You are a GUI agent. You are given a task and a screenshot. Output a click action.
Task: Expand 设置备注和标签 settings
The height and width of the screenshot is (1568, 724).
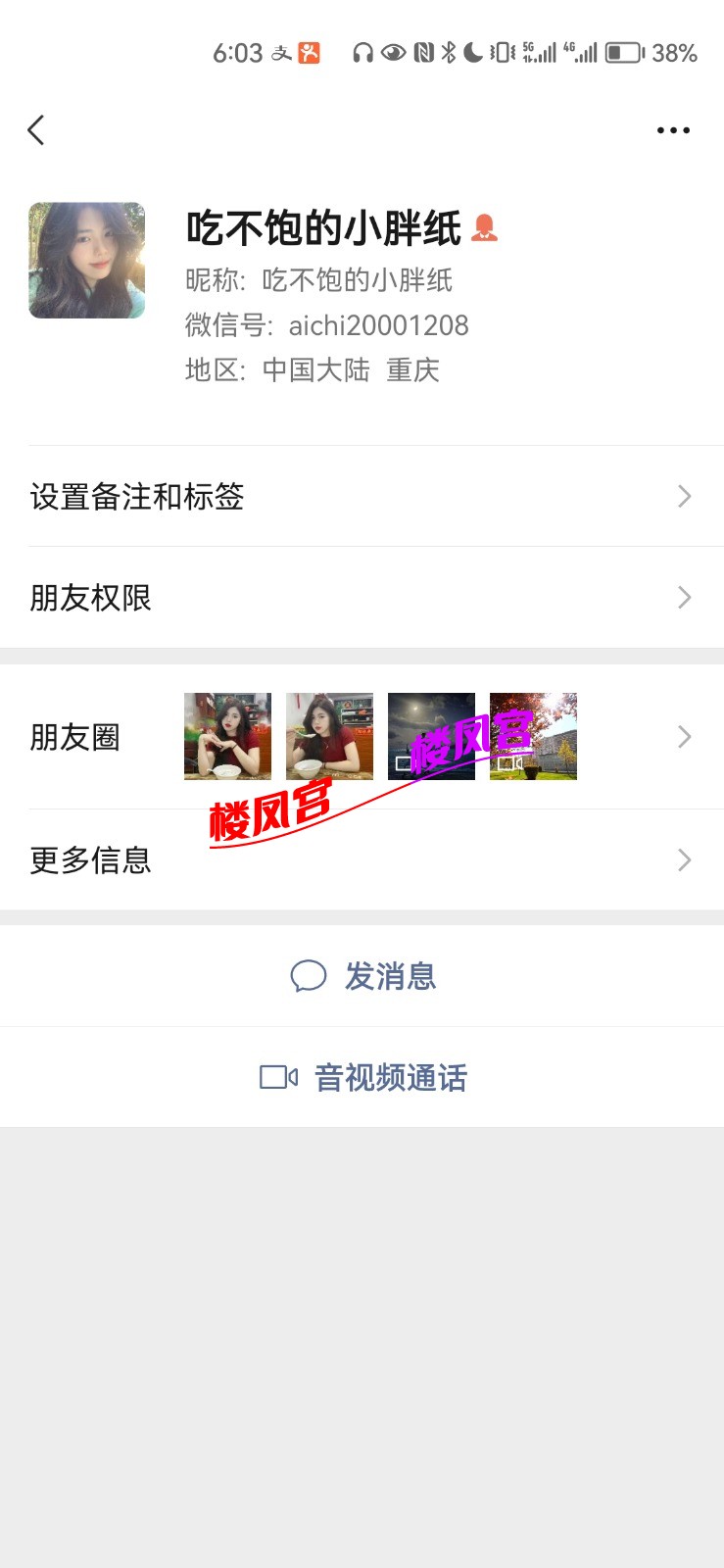point(362,497)
